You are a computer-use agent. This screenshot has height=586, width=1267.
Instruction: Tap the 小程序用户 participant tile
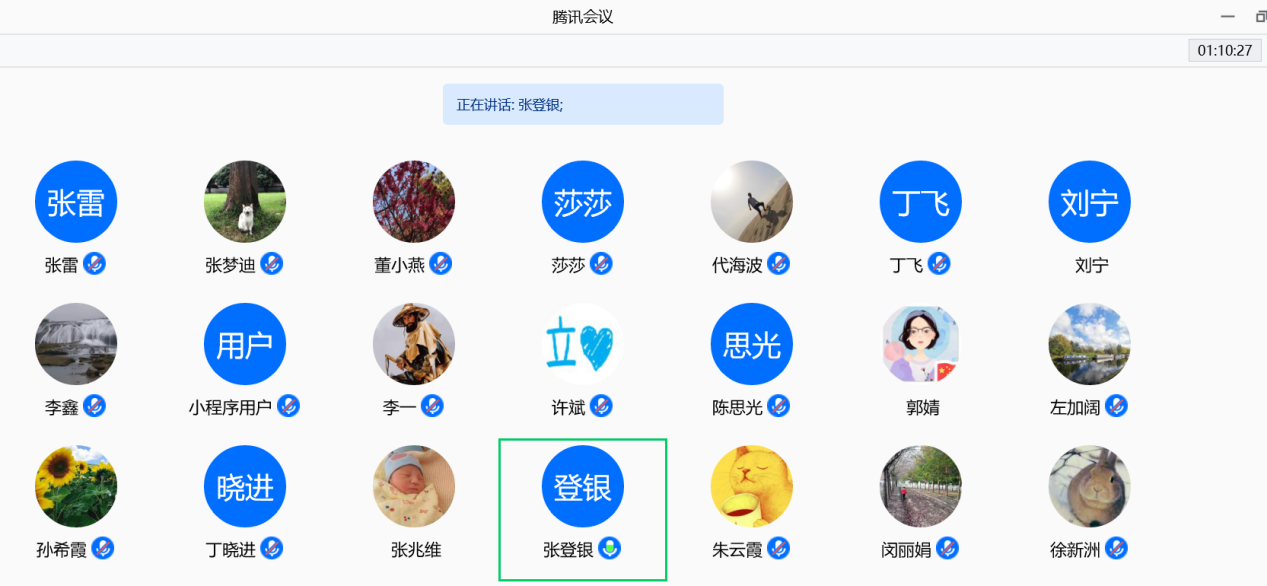[x=245, y=344]
